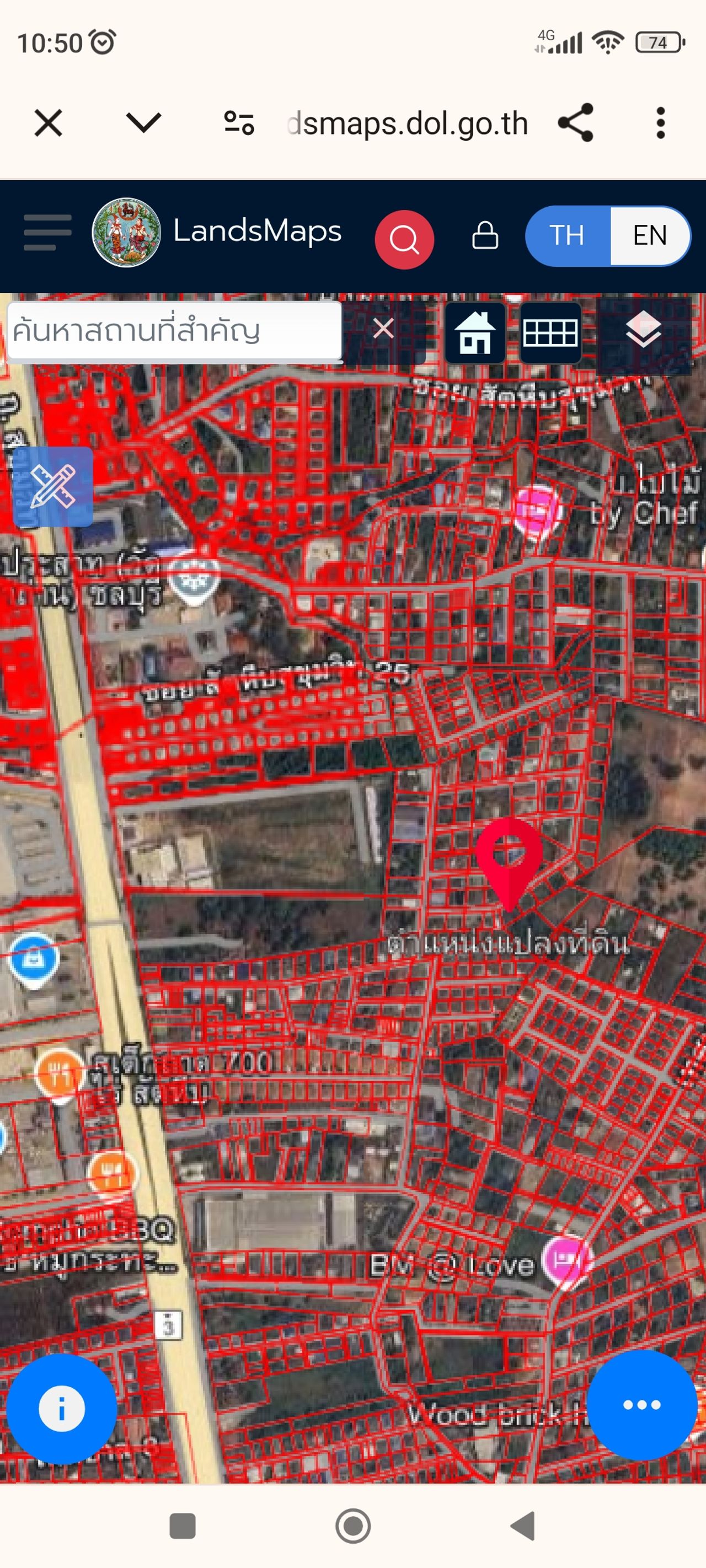The width and height of the screenshot is (706, 1568).
Task: Share the dsmaps.dol.go.th page
Action: (576, 122)
